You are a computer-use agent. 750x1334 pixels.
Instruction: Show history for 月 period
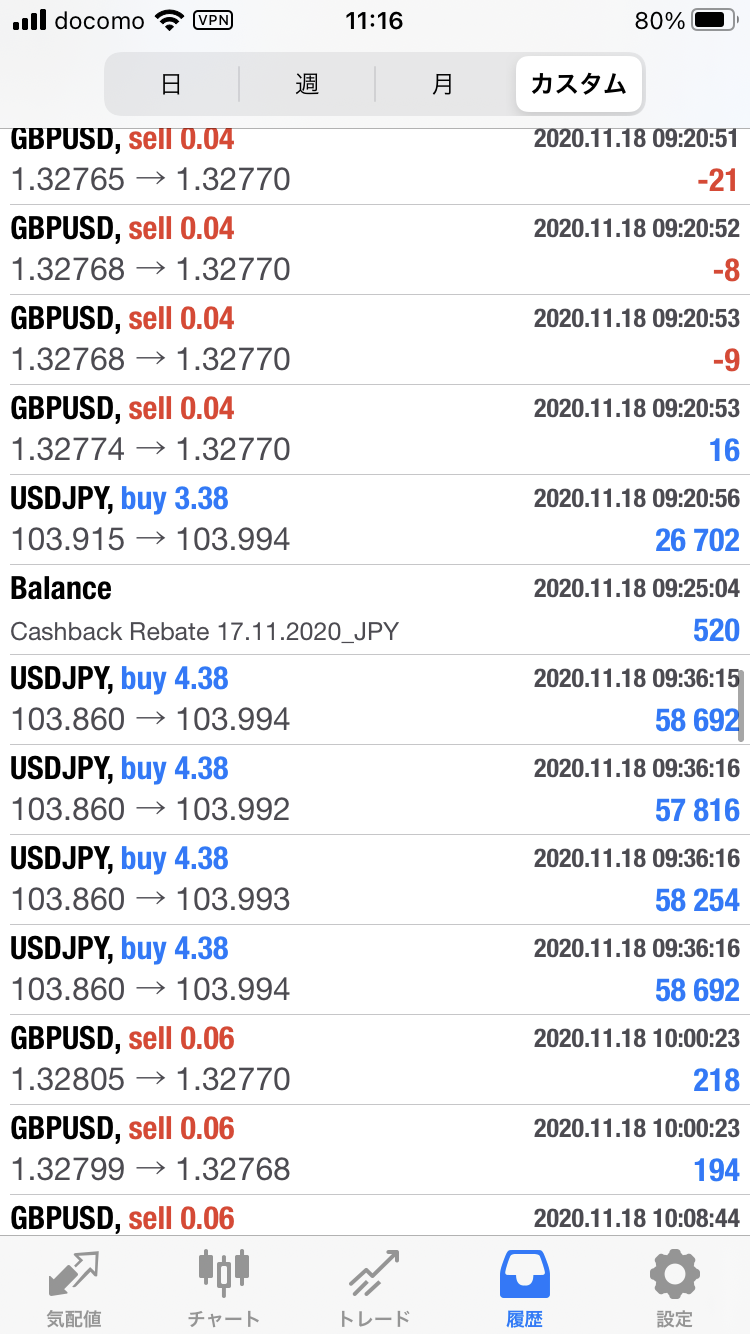coord(443,84)
